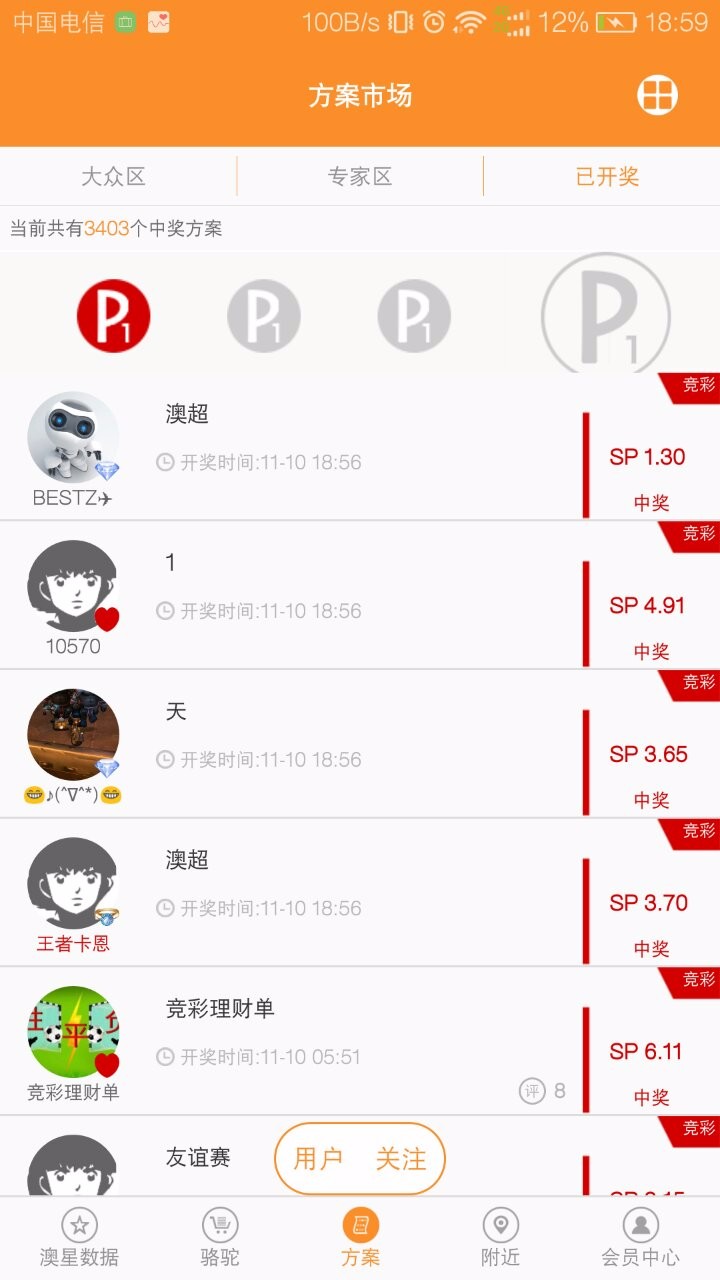Switch to the 大众区 tab
720x1280 pixels.
[114, 177]
